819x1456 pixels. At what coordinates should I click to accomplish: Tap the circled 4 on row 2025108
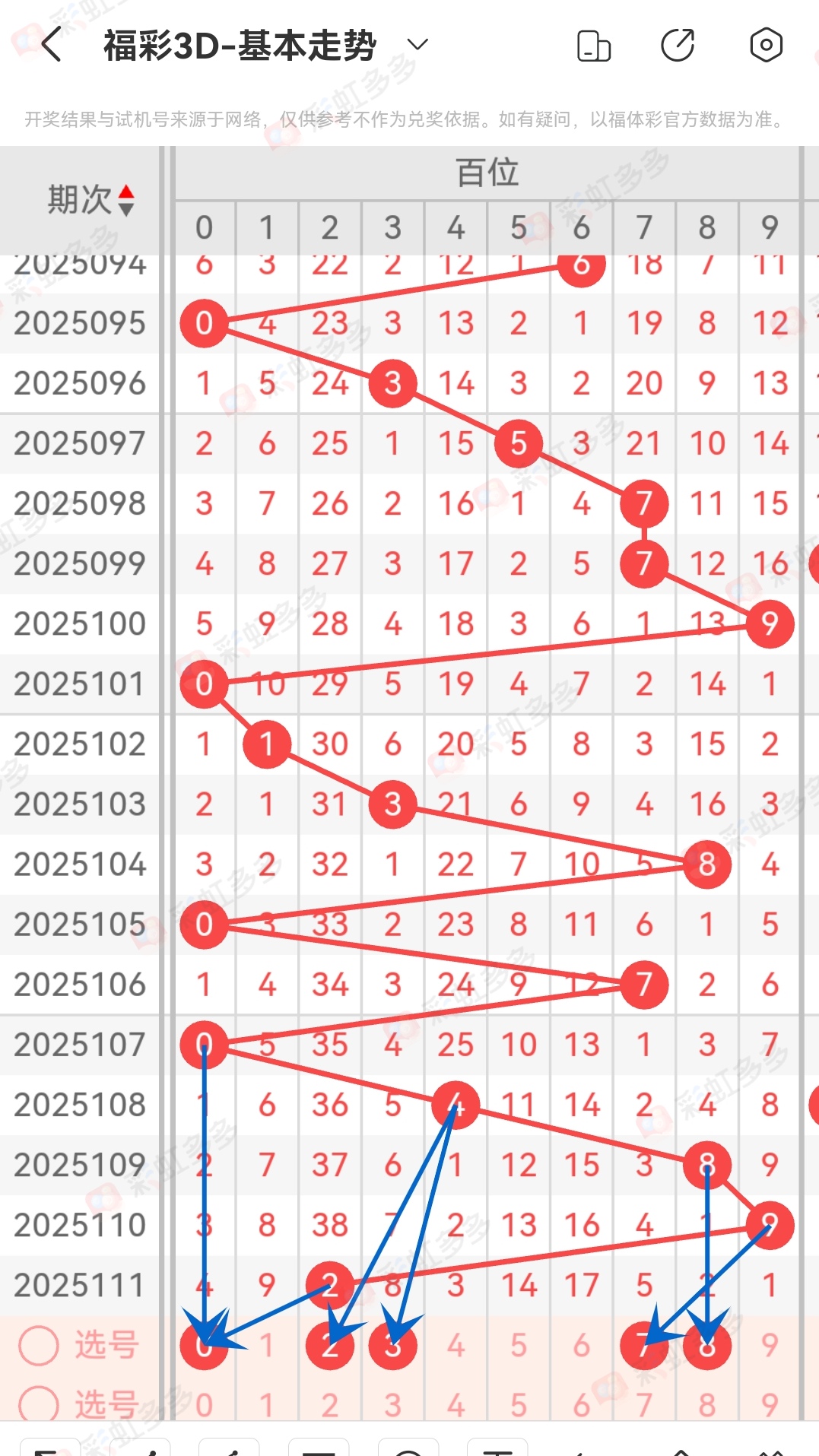point(455,1105)
